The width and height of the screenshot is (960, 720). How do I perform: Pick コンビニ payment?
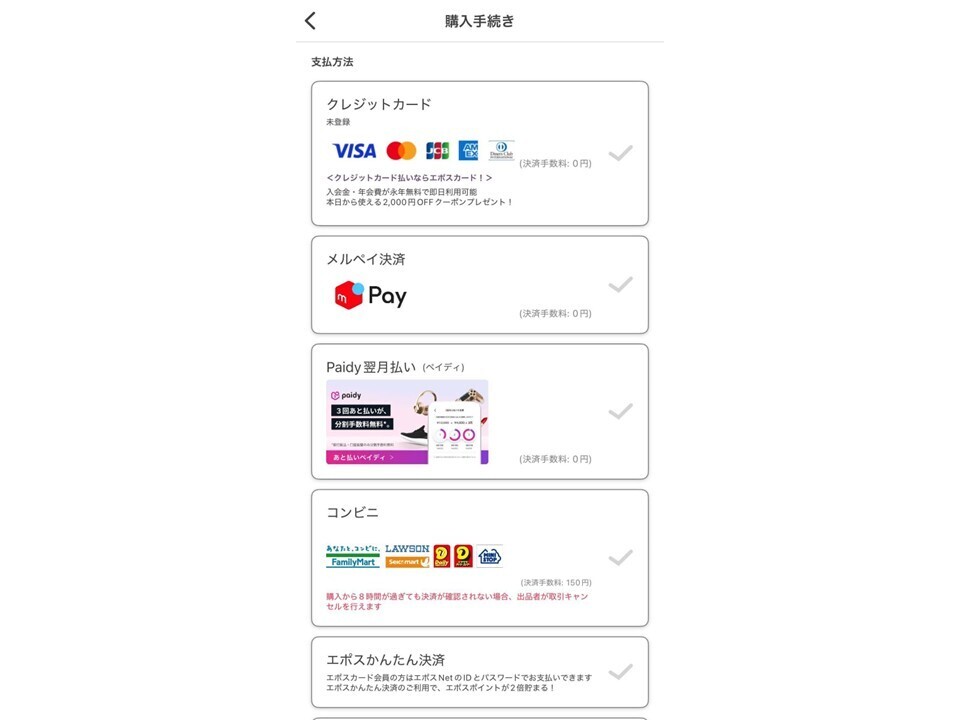(x=479, y=558)
